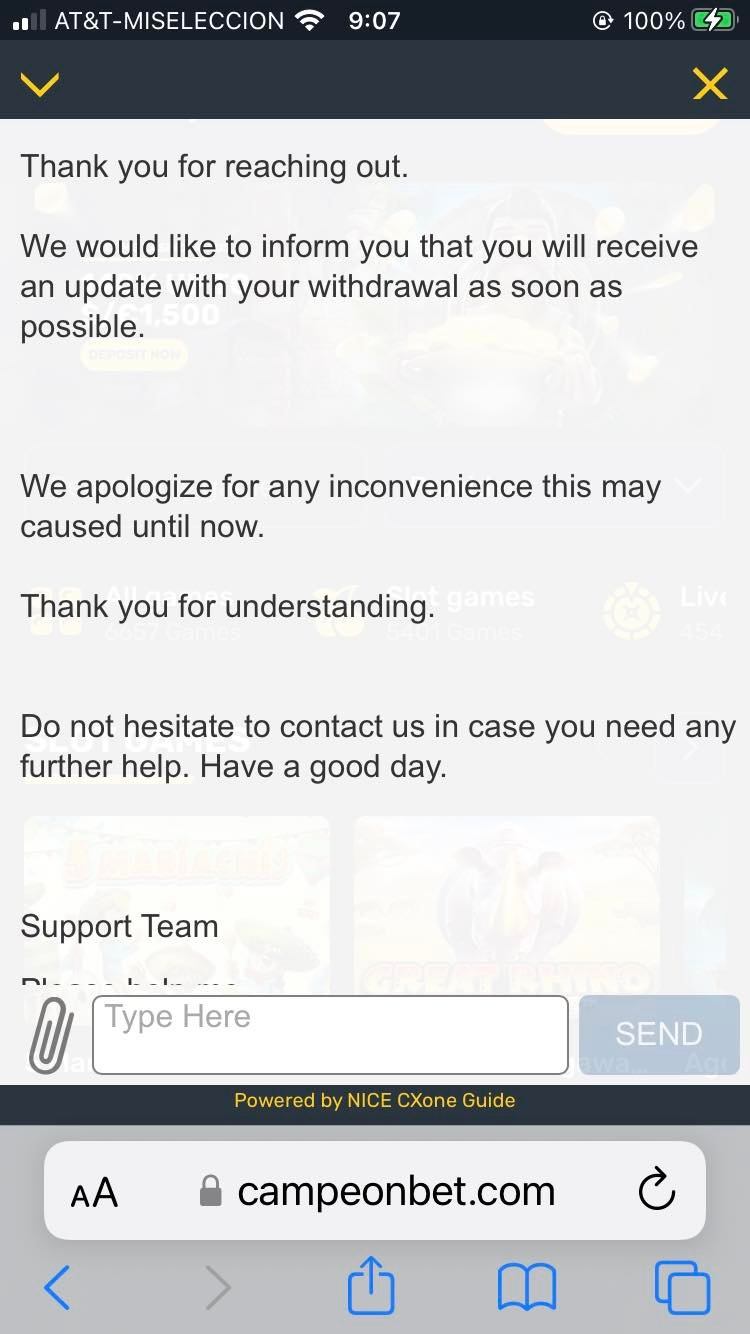
Task: Close the support chat window
Action: (x=709, y=85)
